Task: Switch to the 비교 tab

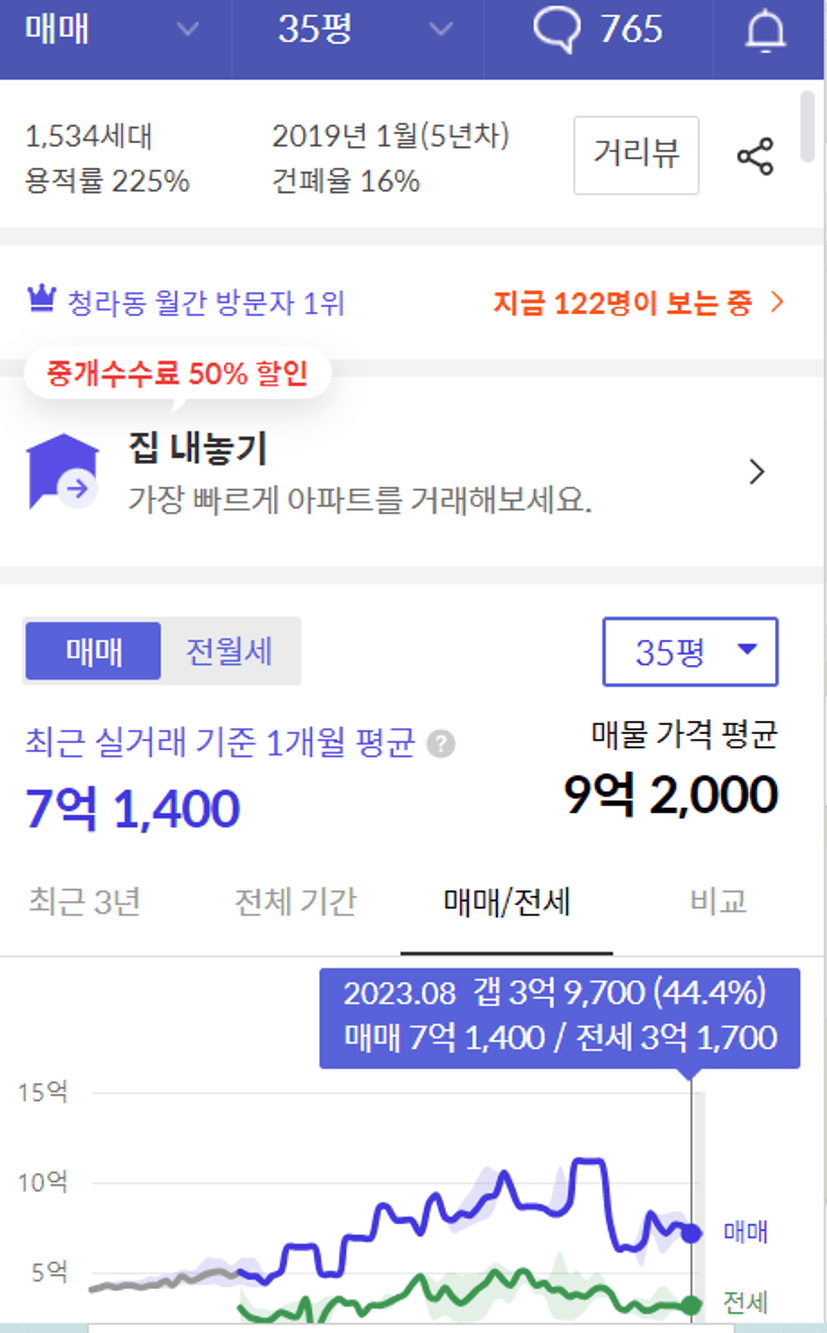Action: tap(718, 902)
